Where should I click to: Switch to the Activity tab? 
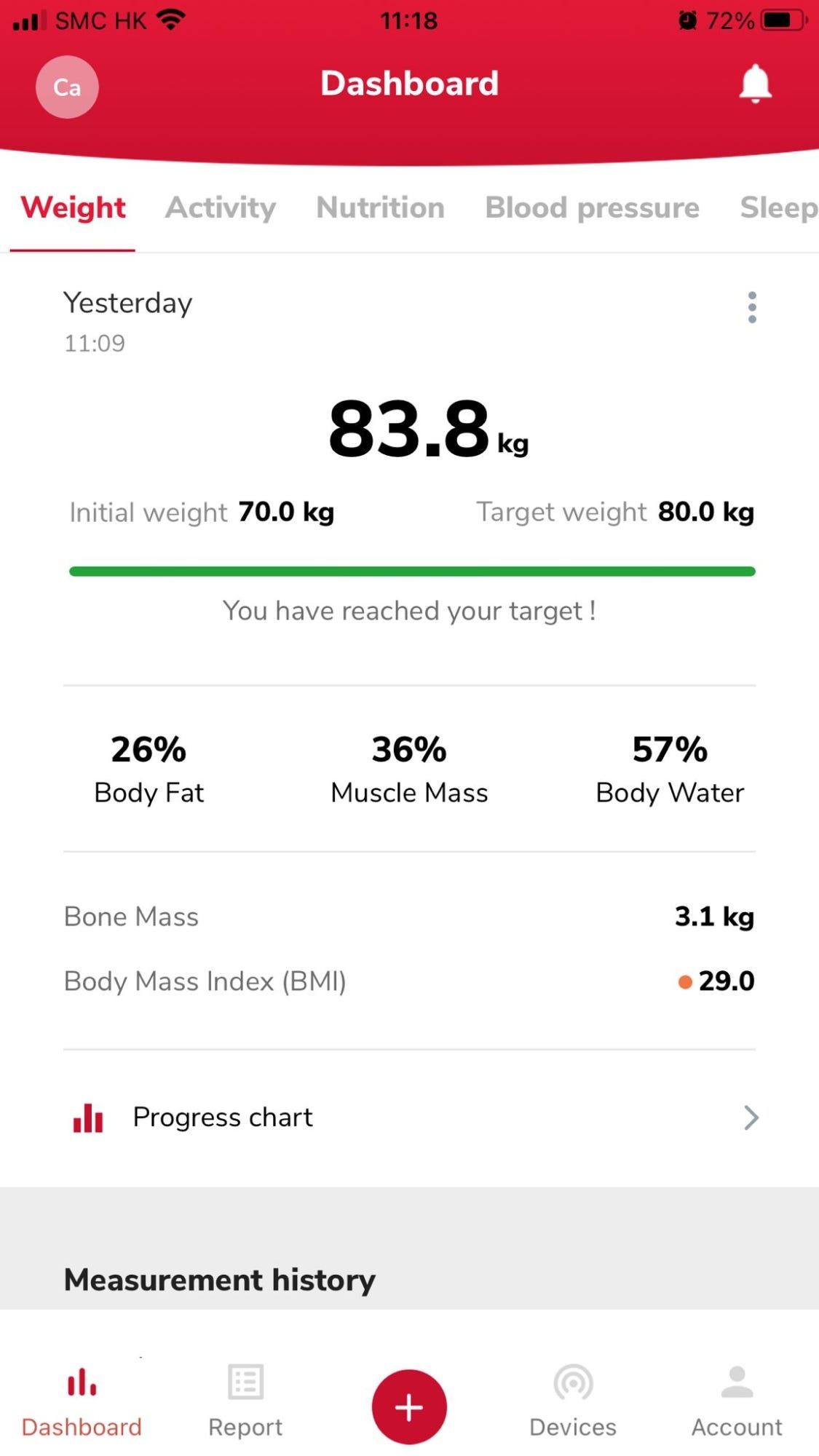tap(221, 208)
